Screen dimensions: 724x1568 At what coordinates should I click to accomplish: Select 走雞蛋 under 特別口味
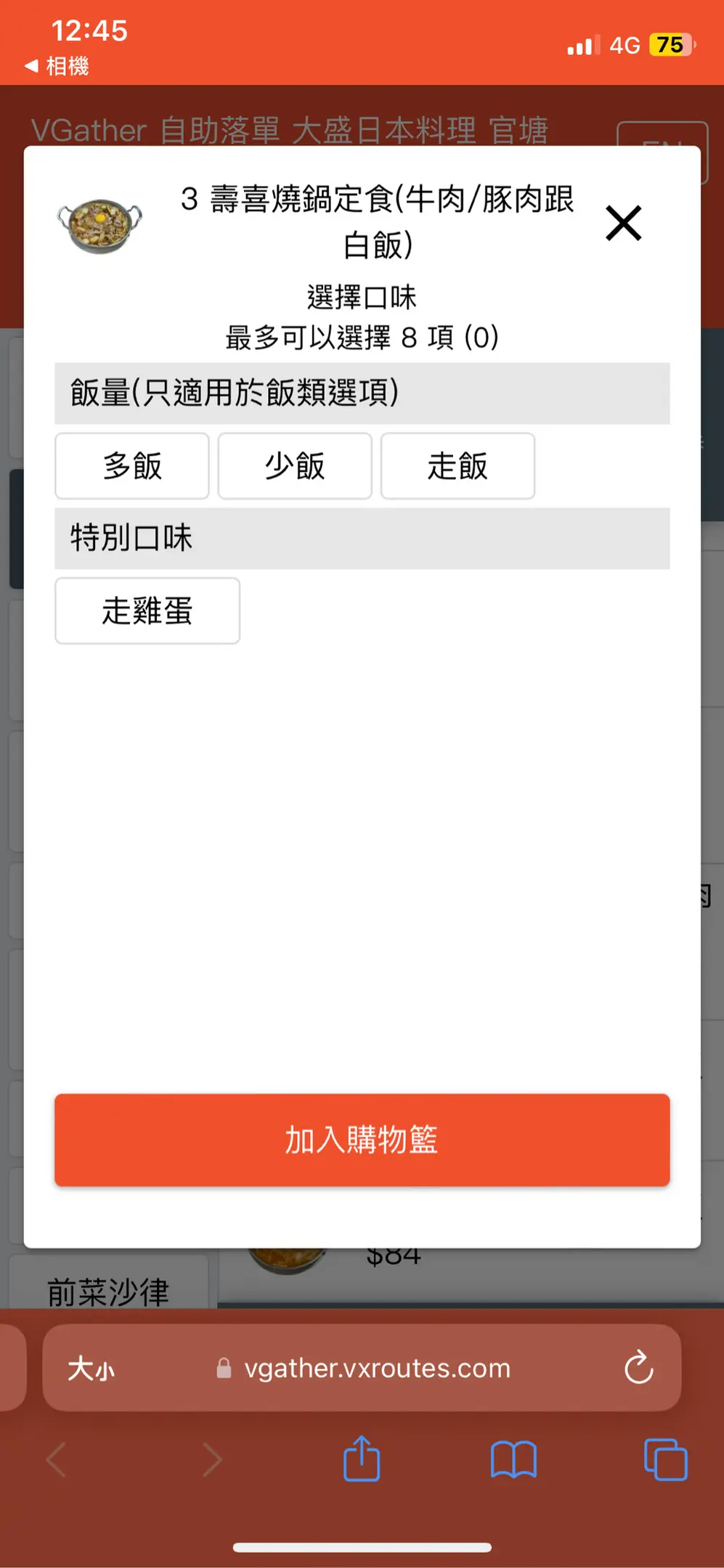[147, 611]
